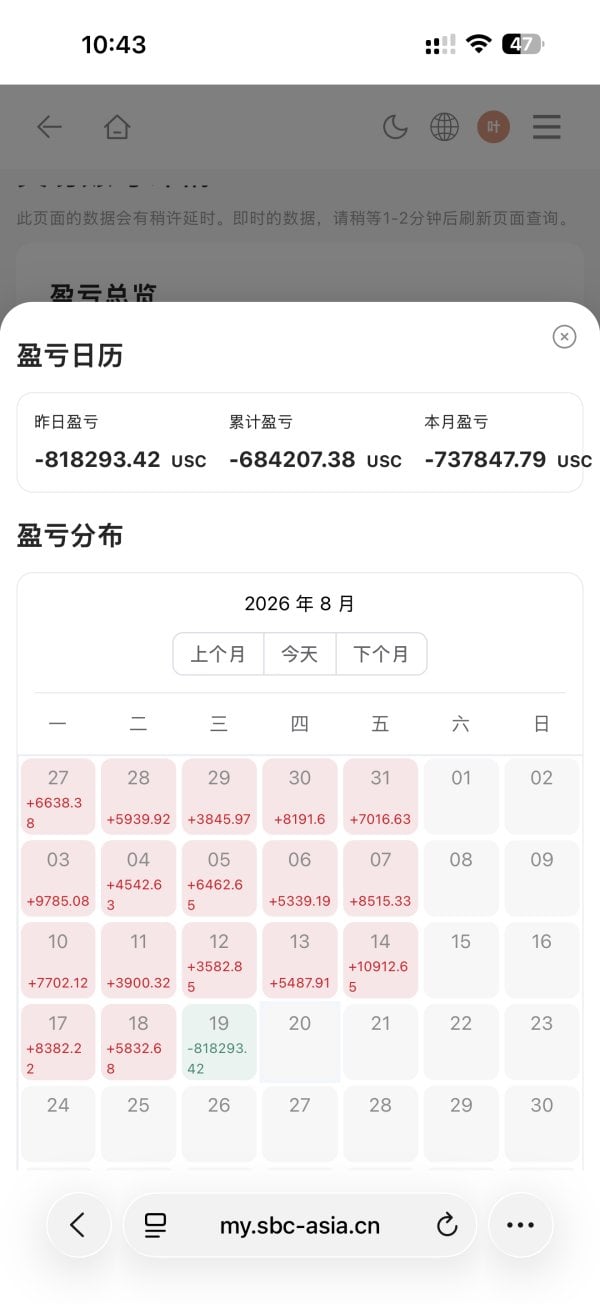
Task: Select day 19 with -818293.42 loss
Action: tap(219, 1043)
